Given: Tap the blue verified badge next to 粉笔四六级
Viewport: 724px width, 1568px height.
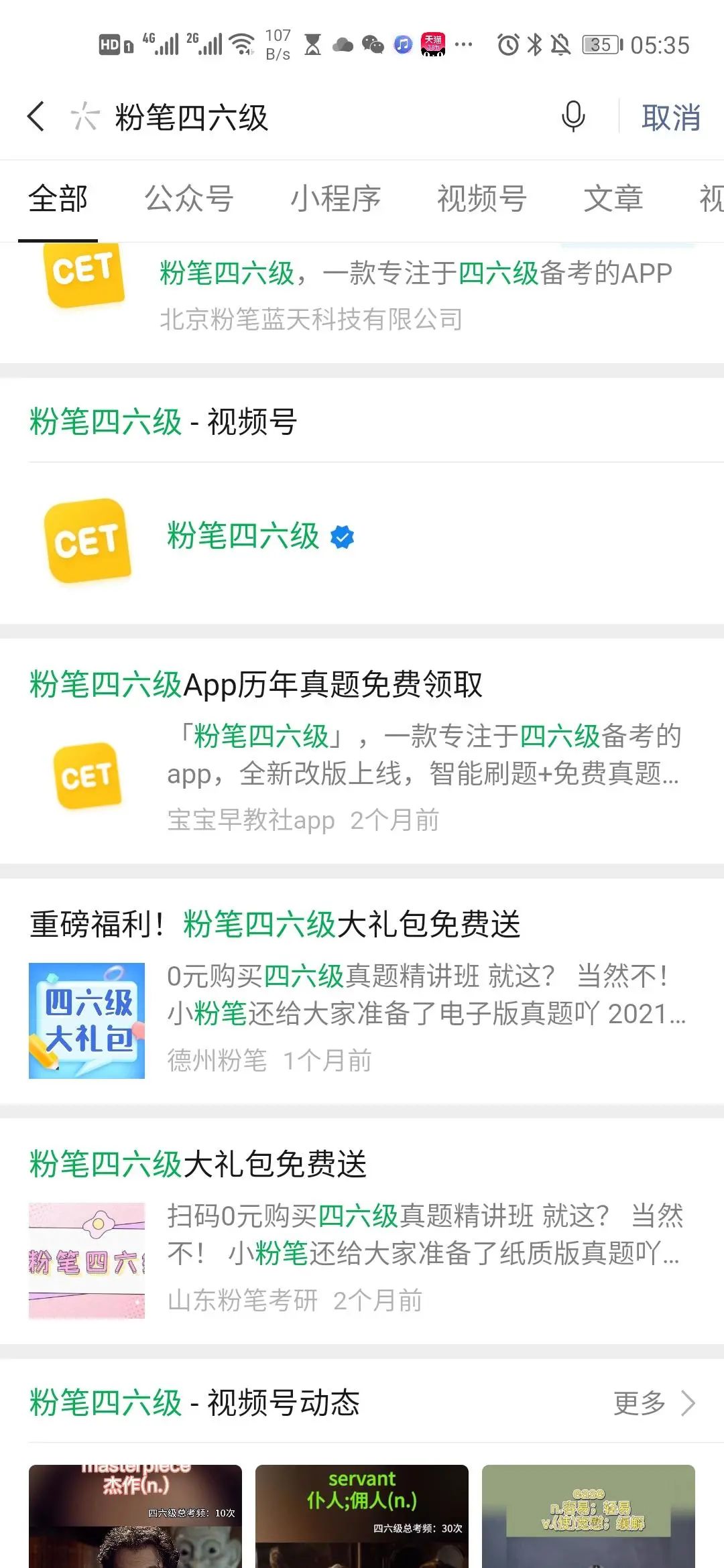Looking at the screenshot, I should pyautogui.click(x=343, y=536).
